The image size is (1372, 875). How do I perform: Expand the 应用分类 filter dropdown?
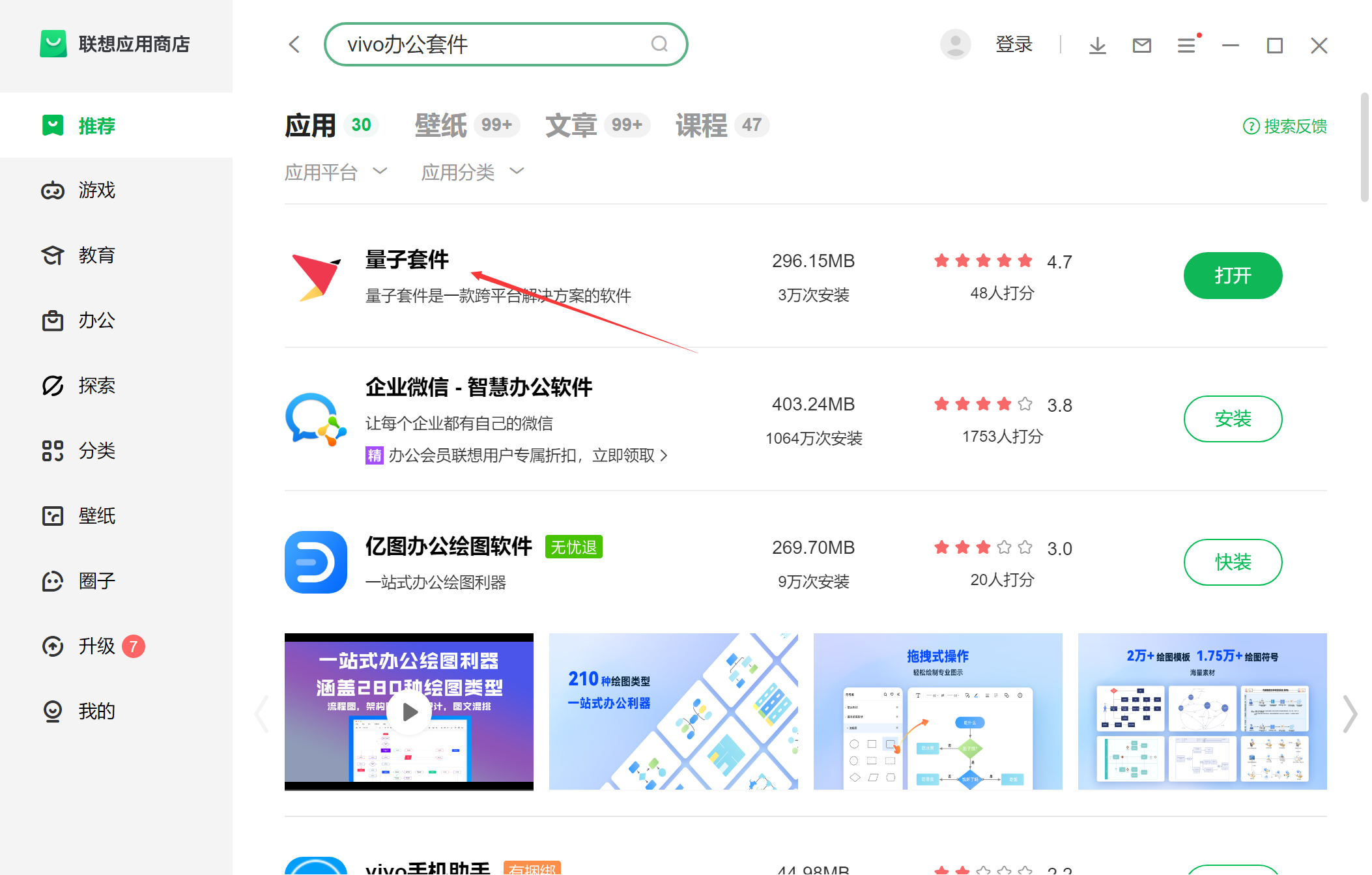click(472, 172)
